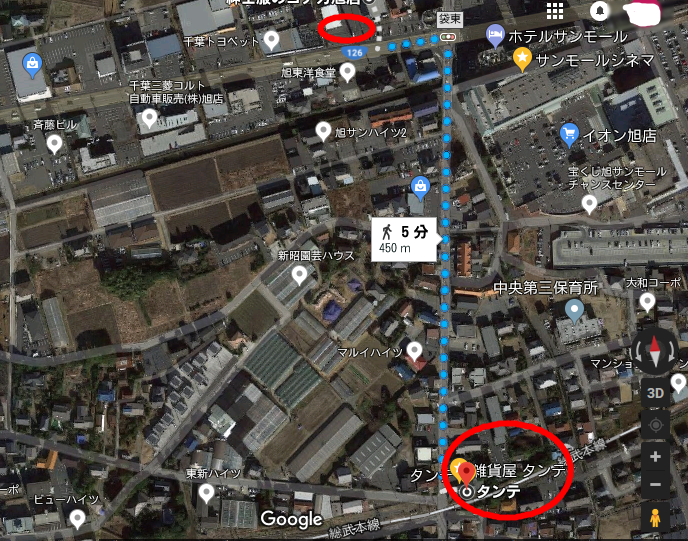Viewport: 688px width, 541px height.
Task: Tap the Street View pegman
Action: 655,519
